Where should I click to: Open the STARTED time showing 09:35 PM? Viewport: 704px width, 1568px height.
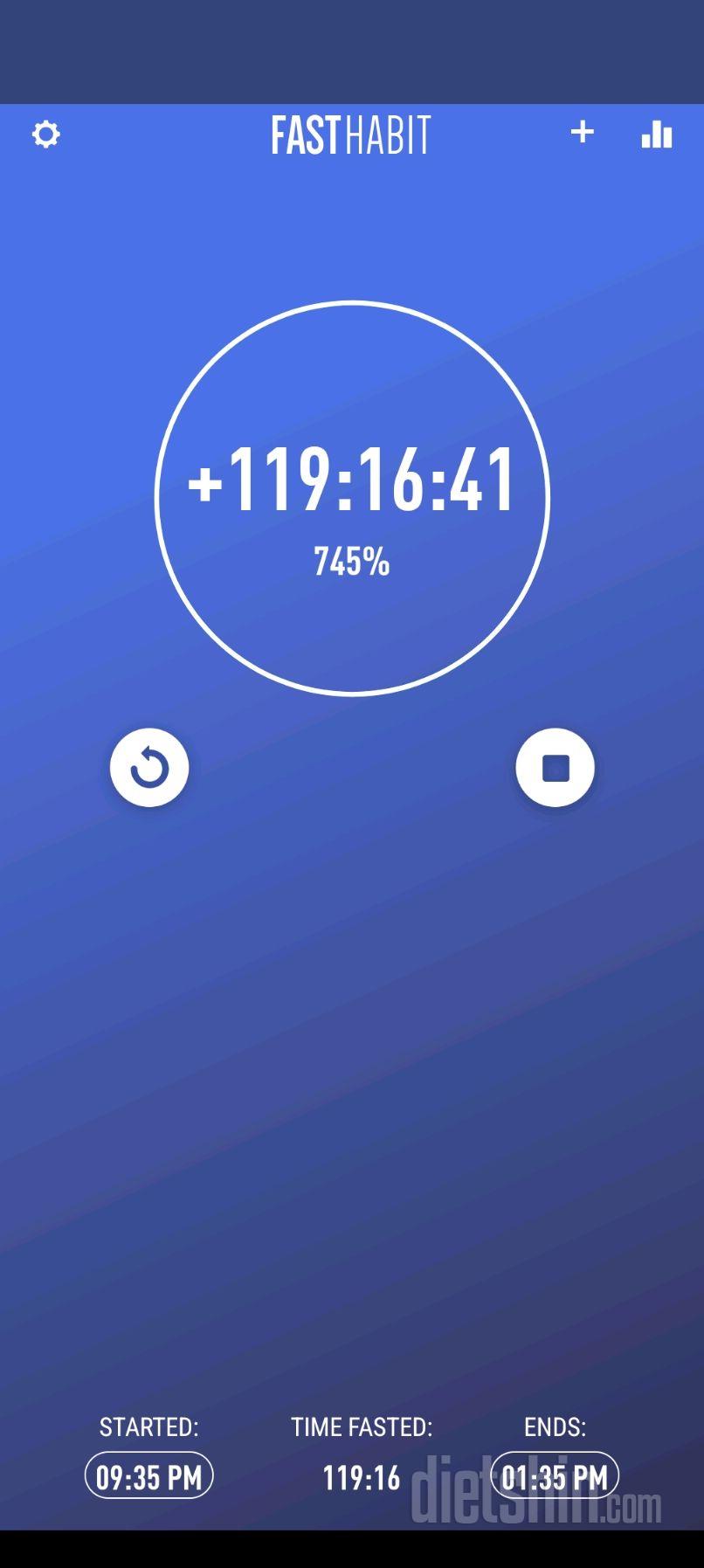(x=148, y=1476)
